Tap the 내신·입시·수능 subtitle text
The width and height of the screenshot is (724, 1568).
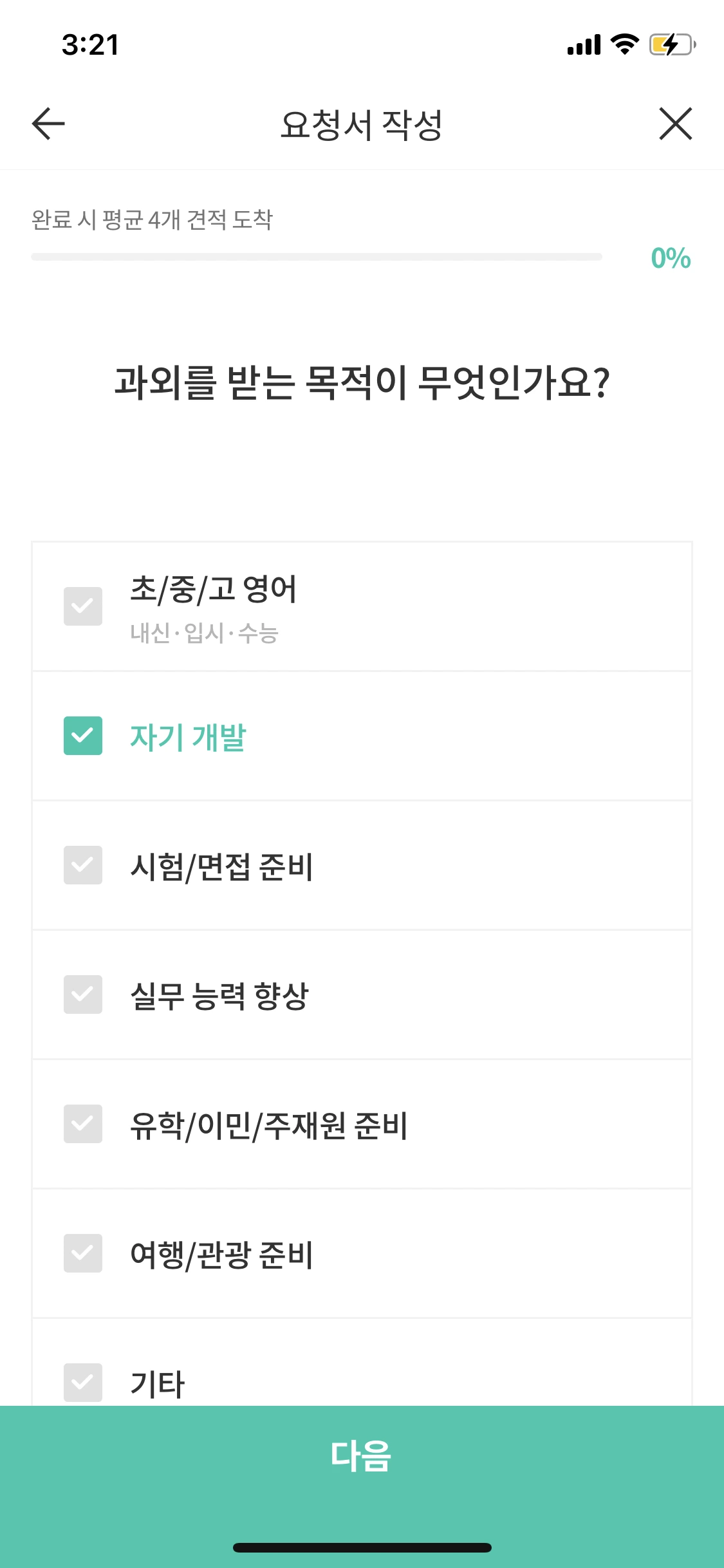coord(206,635)
